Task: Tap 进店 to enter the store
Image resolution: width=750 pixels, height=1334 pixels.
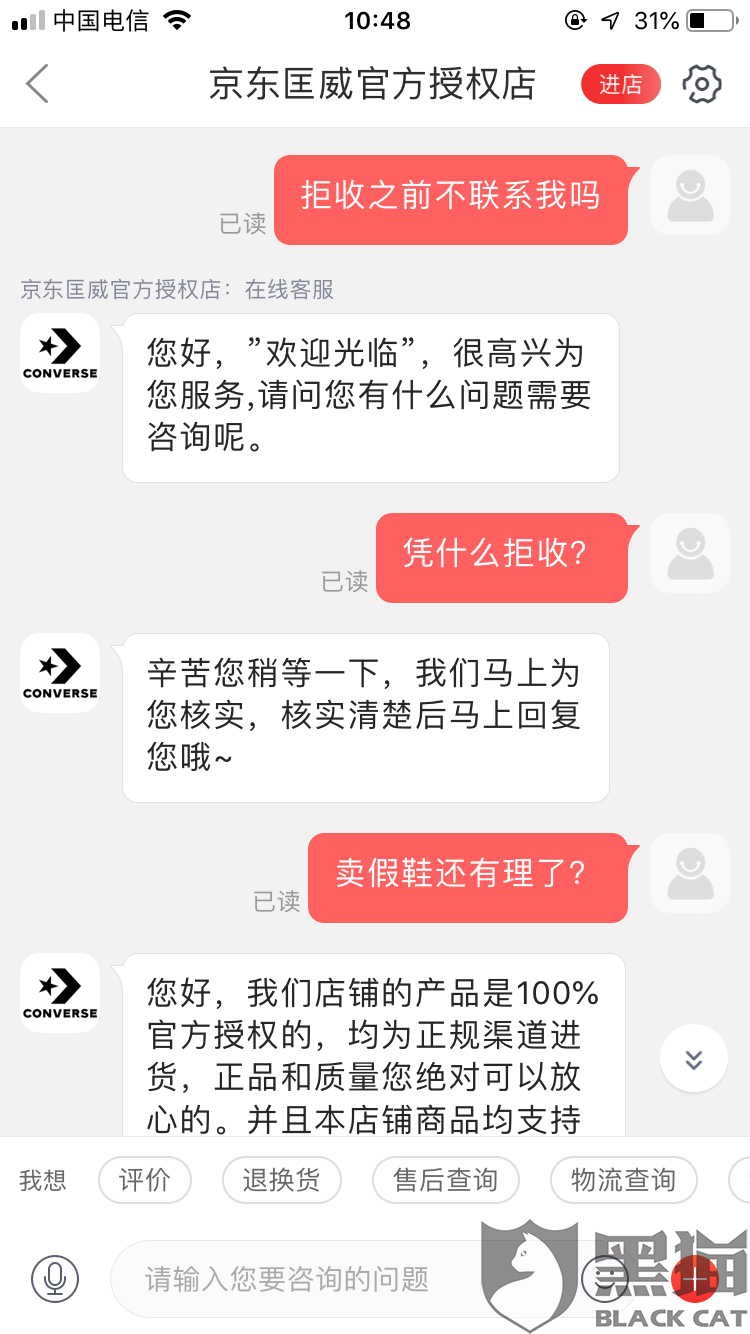Action: point(620,85)
